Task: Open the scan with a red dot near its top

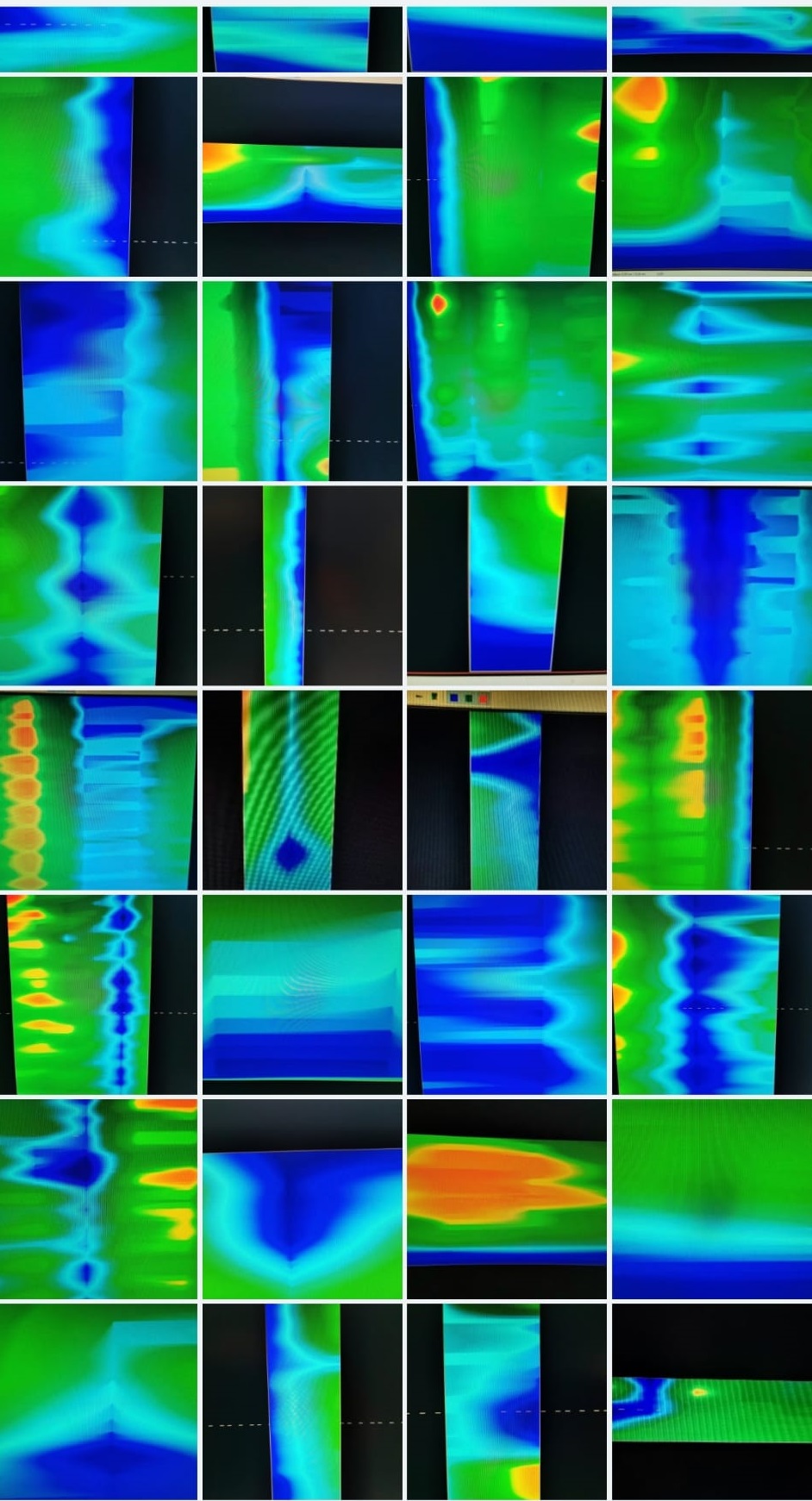Action: (506, 380)
